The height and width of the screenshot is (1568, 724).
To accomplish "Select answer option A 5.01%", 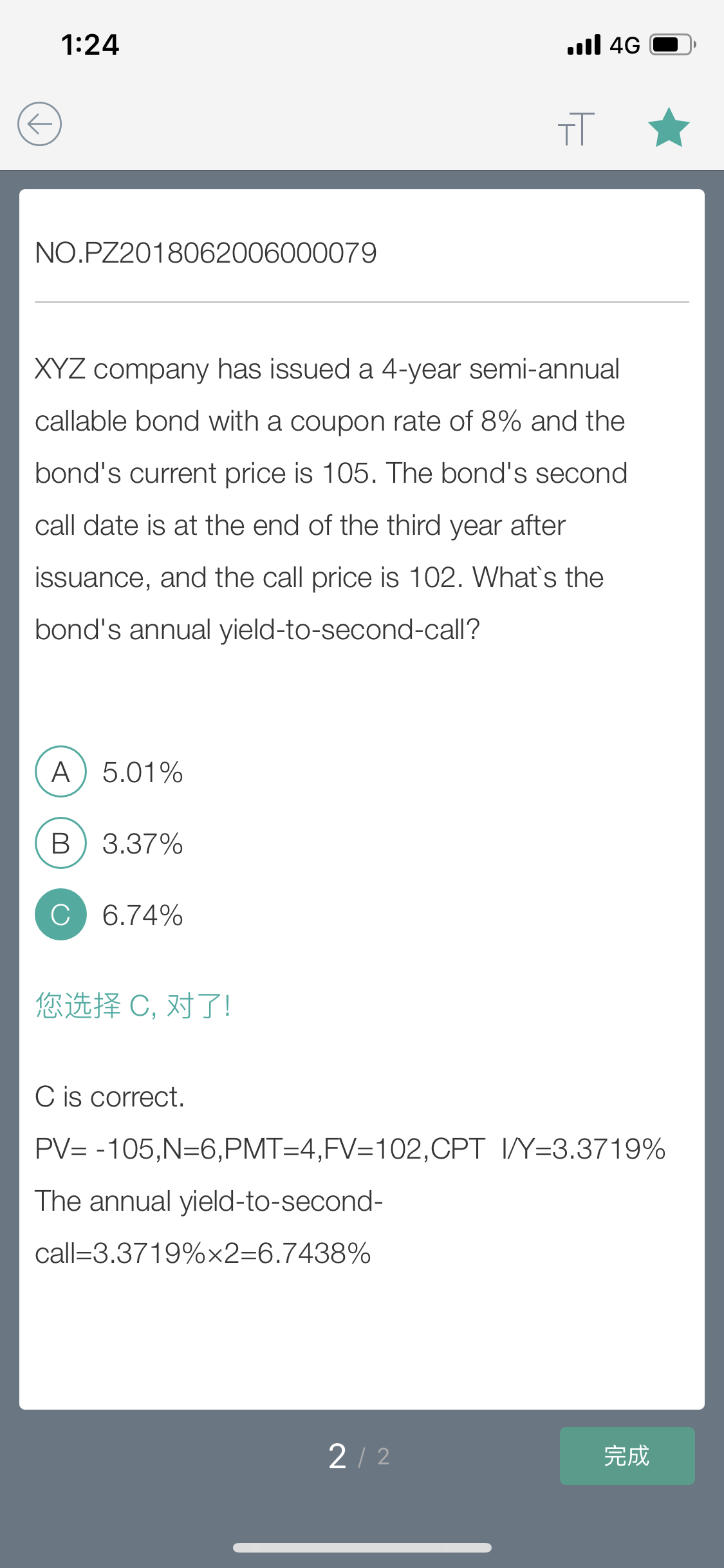I will pos(109,772).
